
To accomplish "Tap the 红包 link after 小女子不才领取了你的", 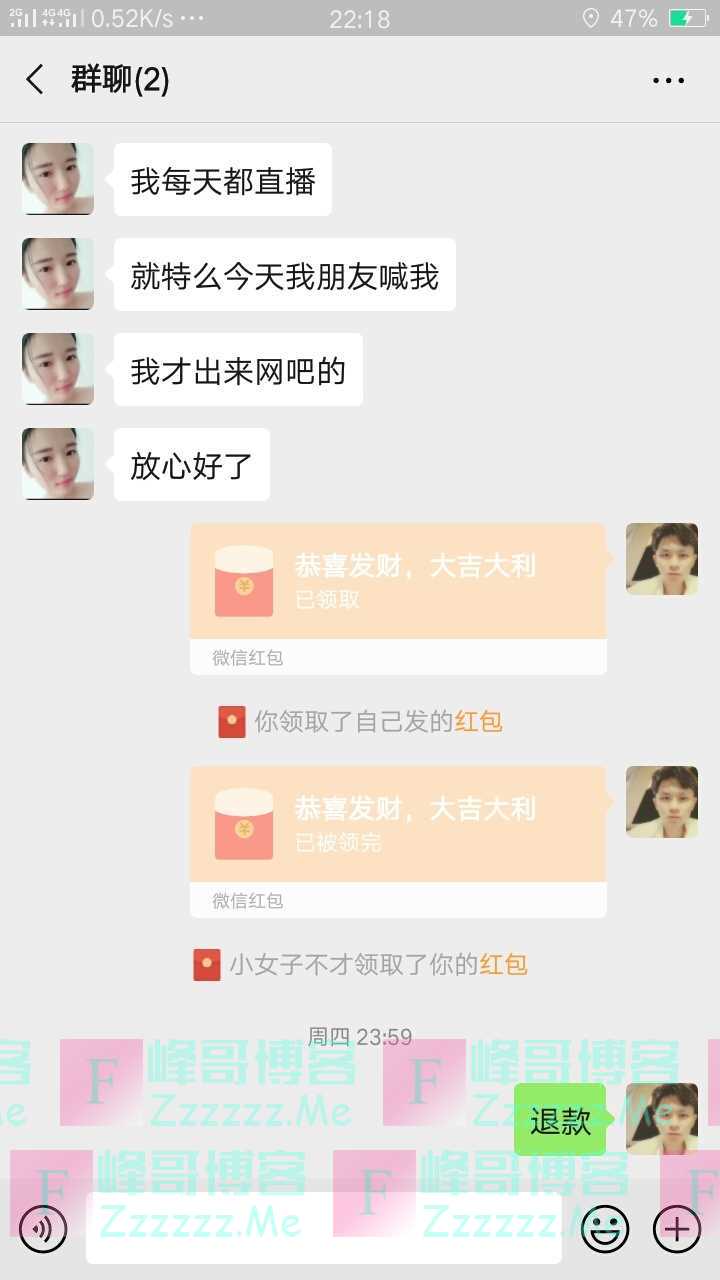I will [503, 965].
